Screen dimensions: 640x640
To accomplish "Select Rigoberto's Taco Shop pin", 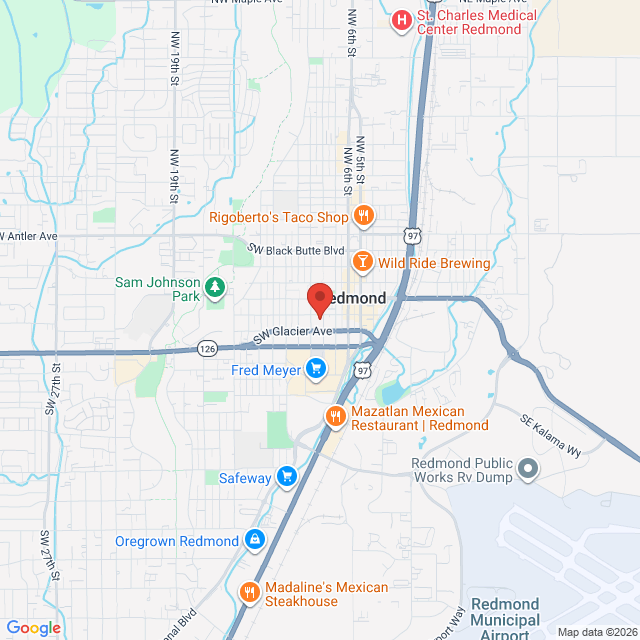I will tap(364, 216).
